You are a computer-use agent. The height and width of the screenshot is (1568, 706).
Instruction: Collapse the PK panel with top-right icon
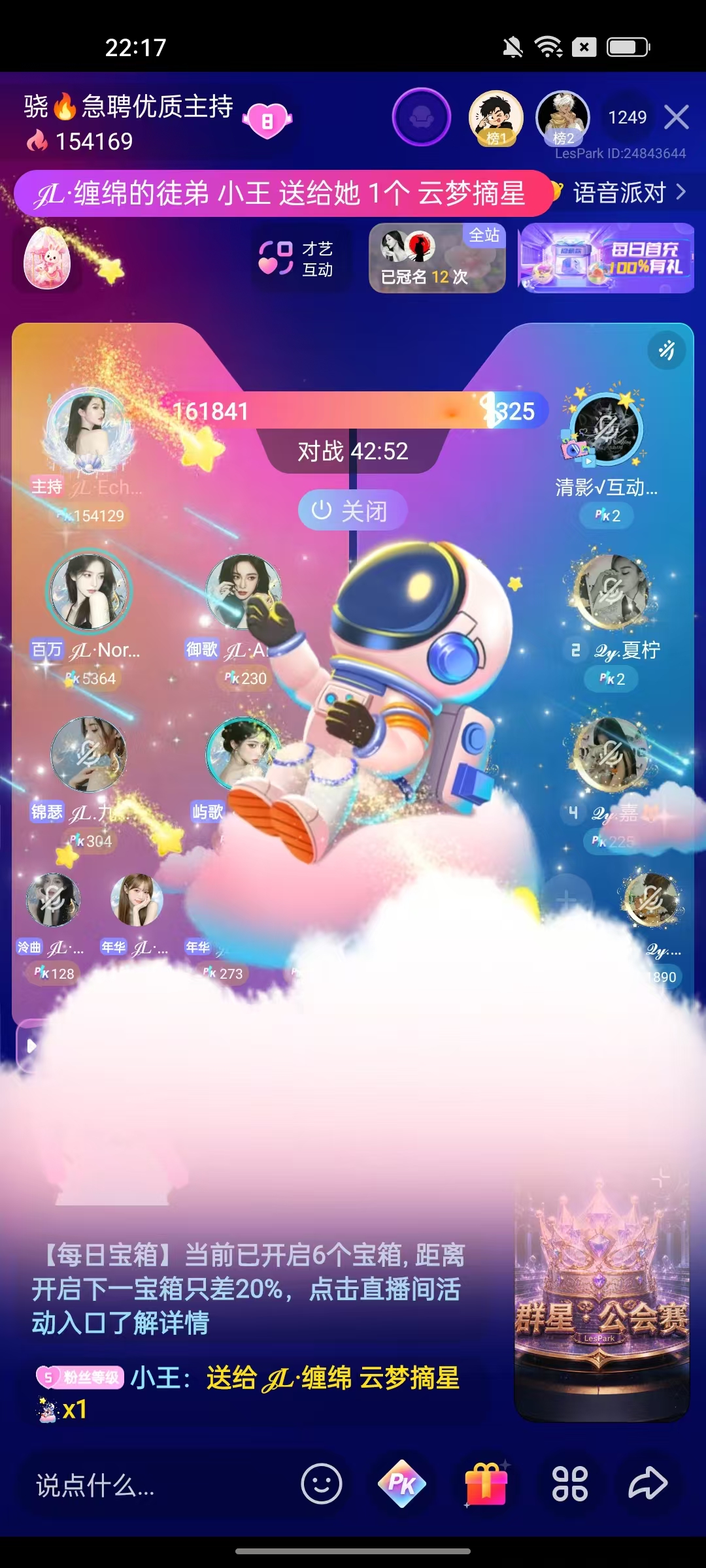(667, 350)
